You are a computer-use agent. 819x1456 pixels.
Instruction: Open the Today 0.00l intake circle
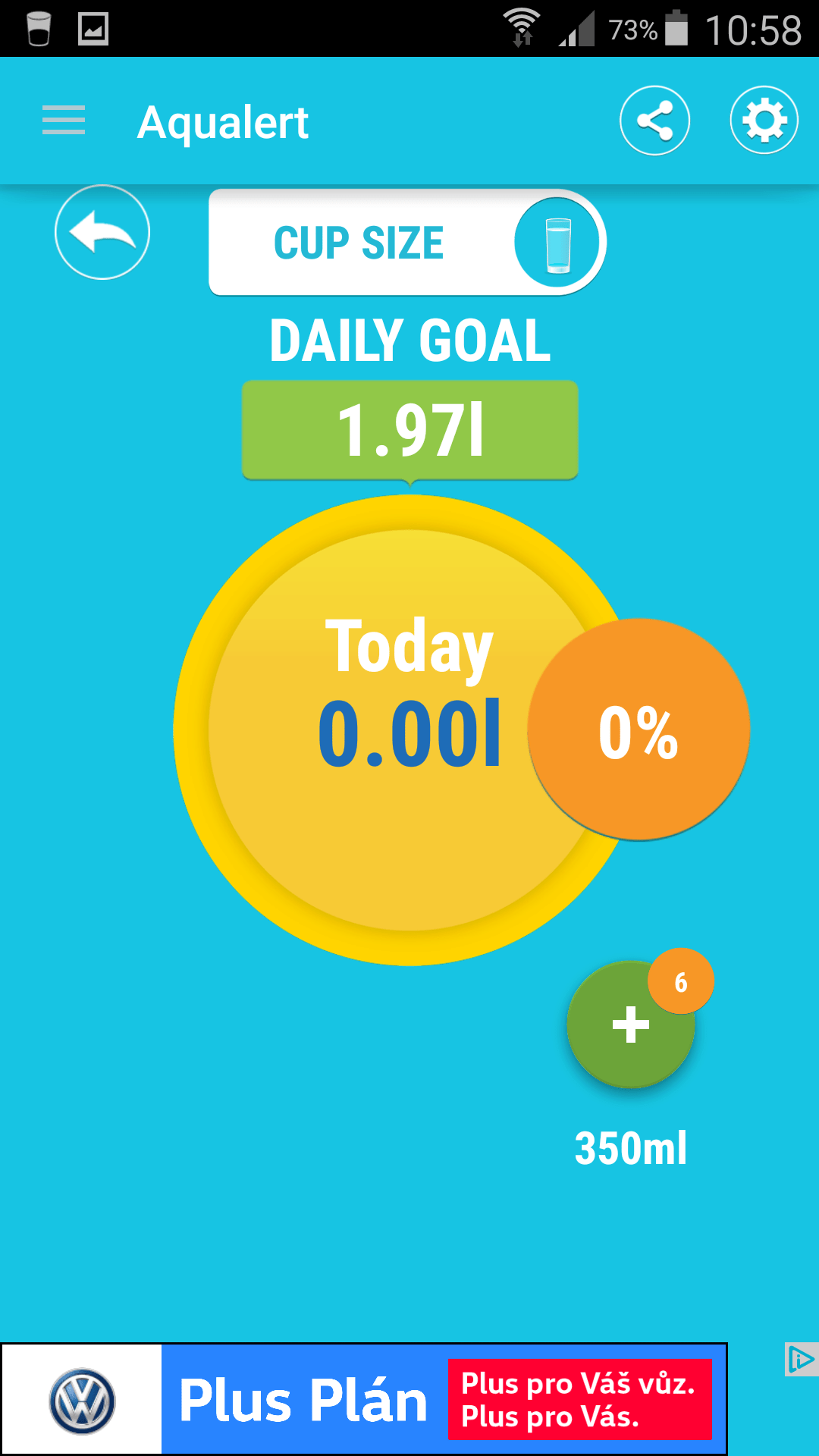(x=409, y=730)
